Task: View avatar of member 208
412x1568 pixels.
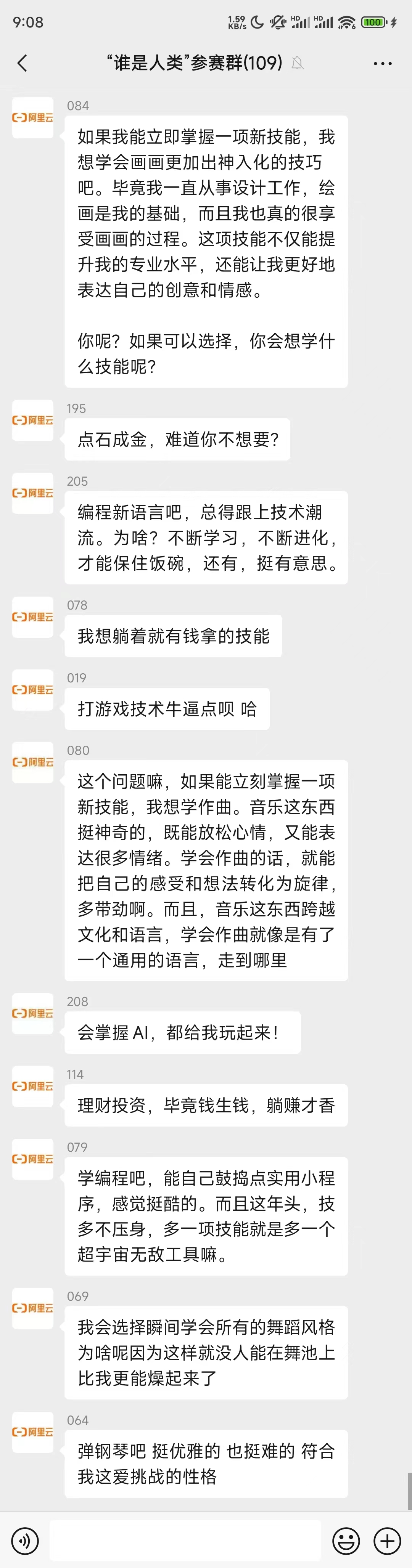Action: (33, 1013)
